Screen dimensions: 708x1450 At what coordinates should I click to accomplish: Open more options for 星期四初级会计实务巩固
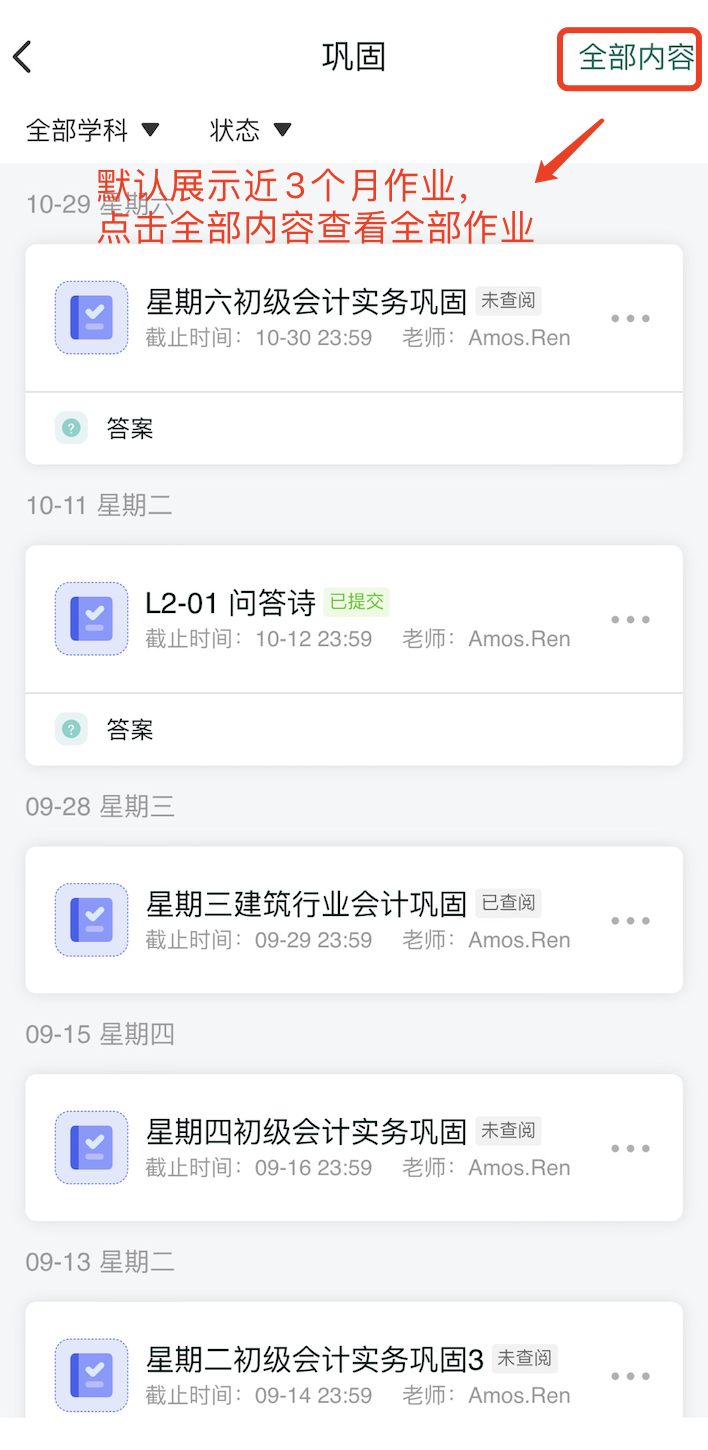pos(631,1149)
